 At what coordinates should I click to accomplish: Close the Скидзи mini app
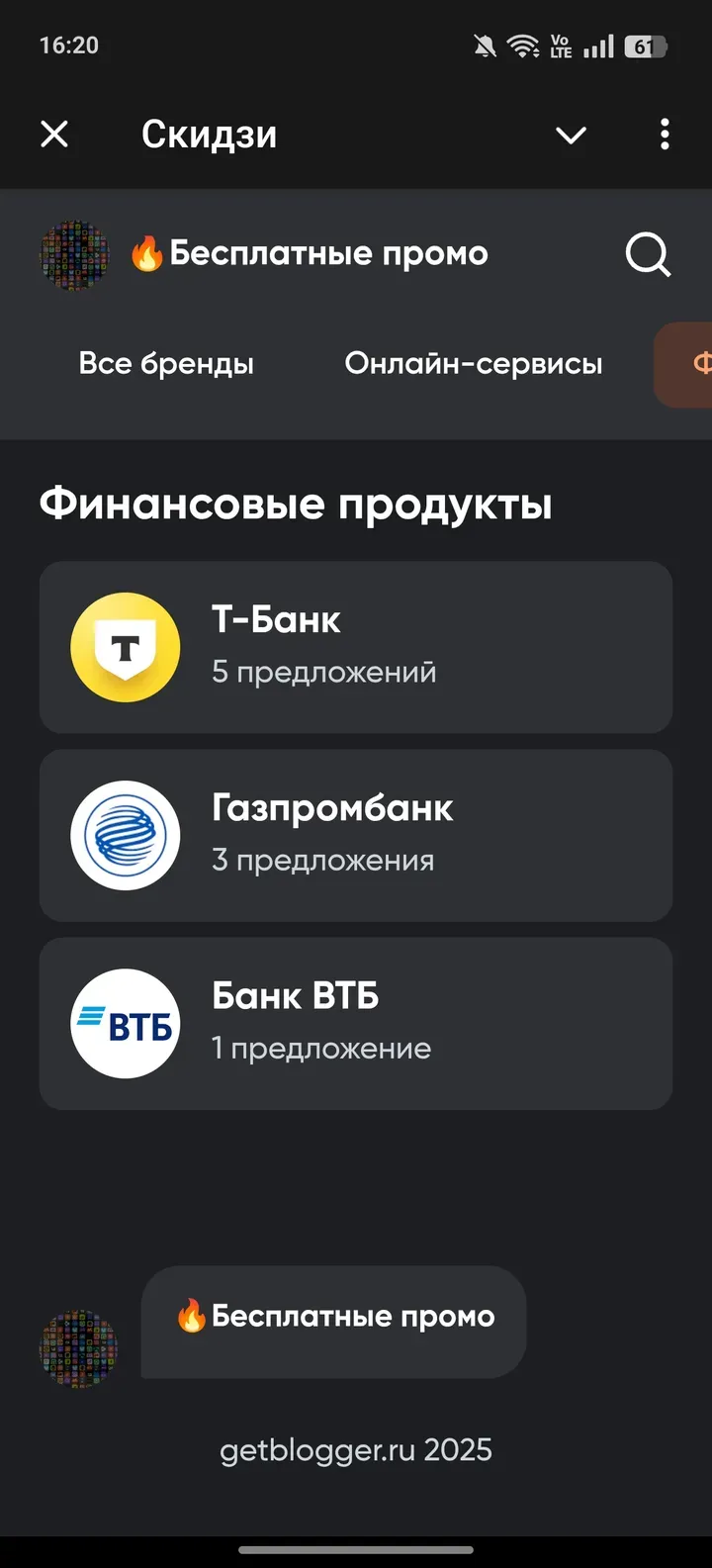[54, 134]
